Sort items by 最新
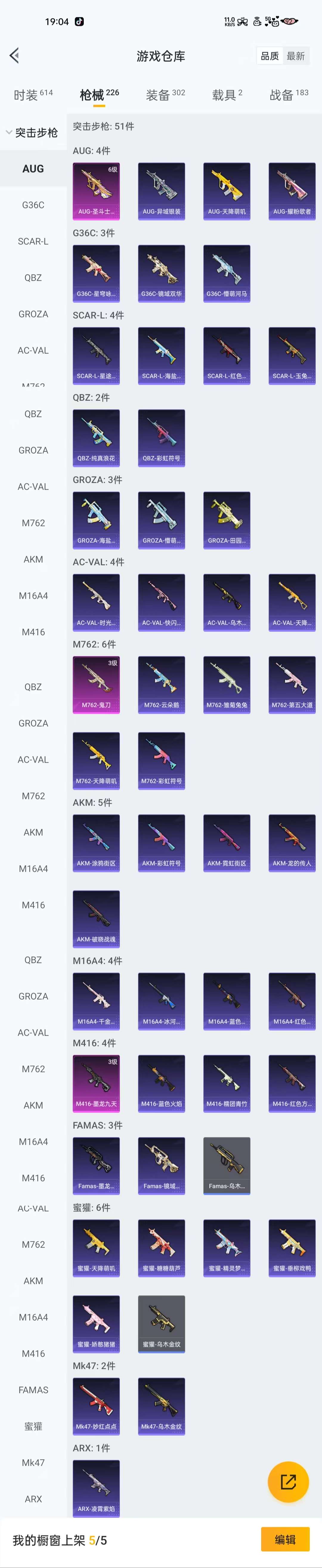This screenshot has height=1568, width=322. point(296,56)
